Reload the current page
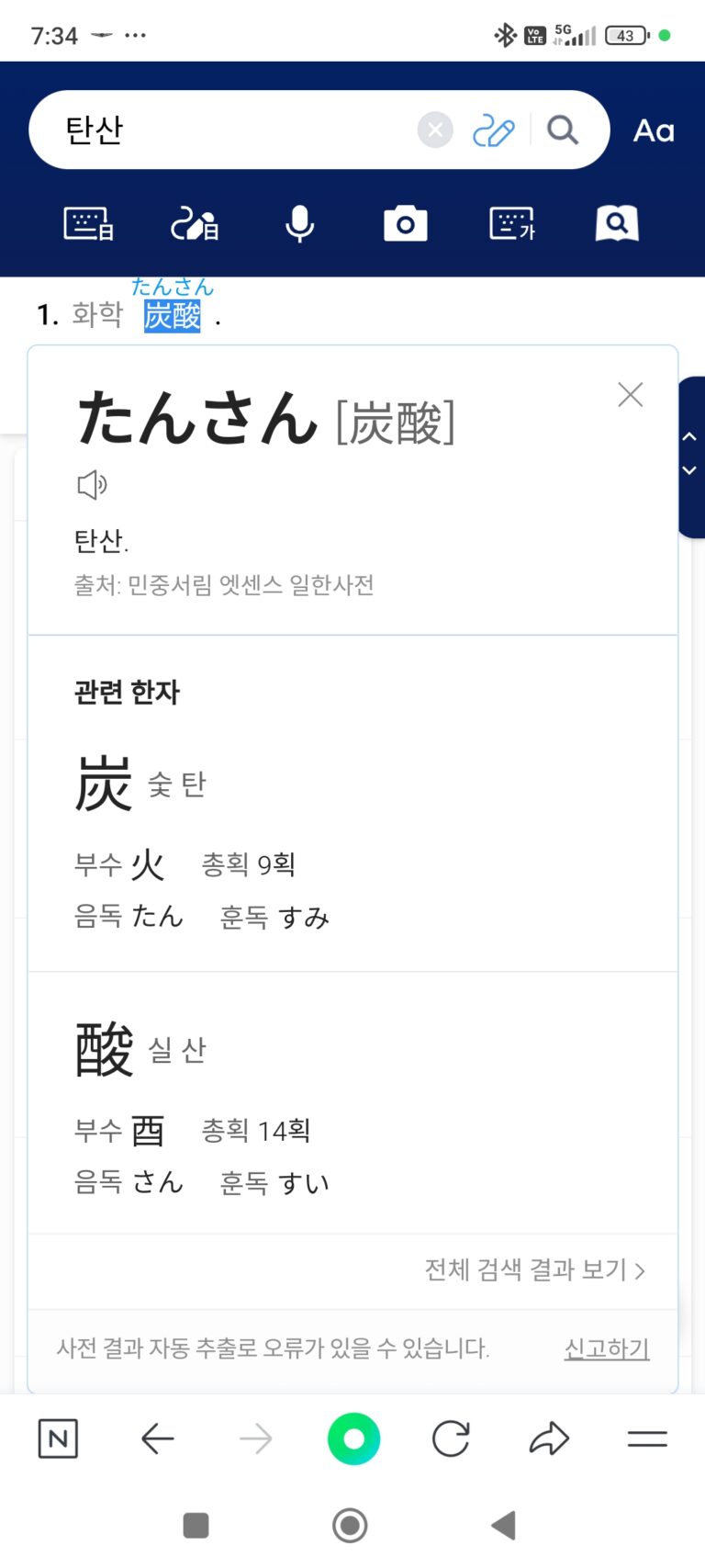 451,1438
